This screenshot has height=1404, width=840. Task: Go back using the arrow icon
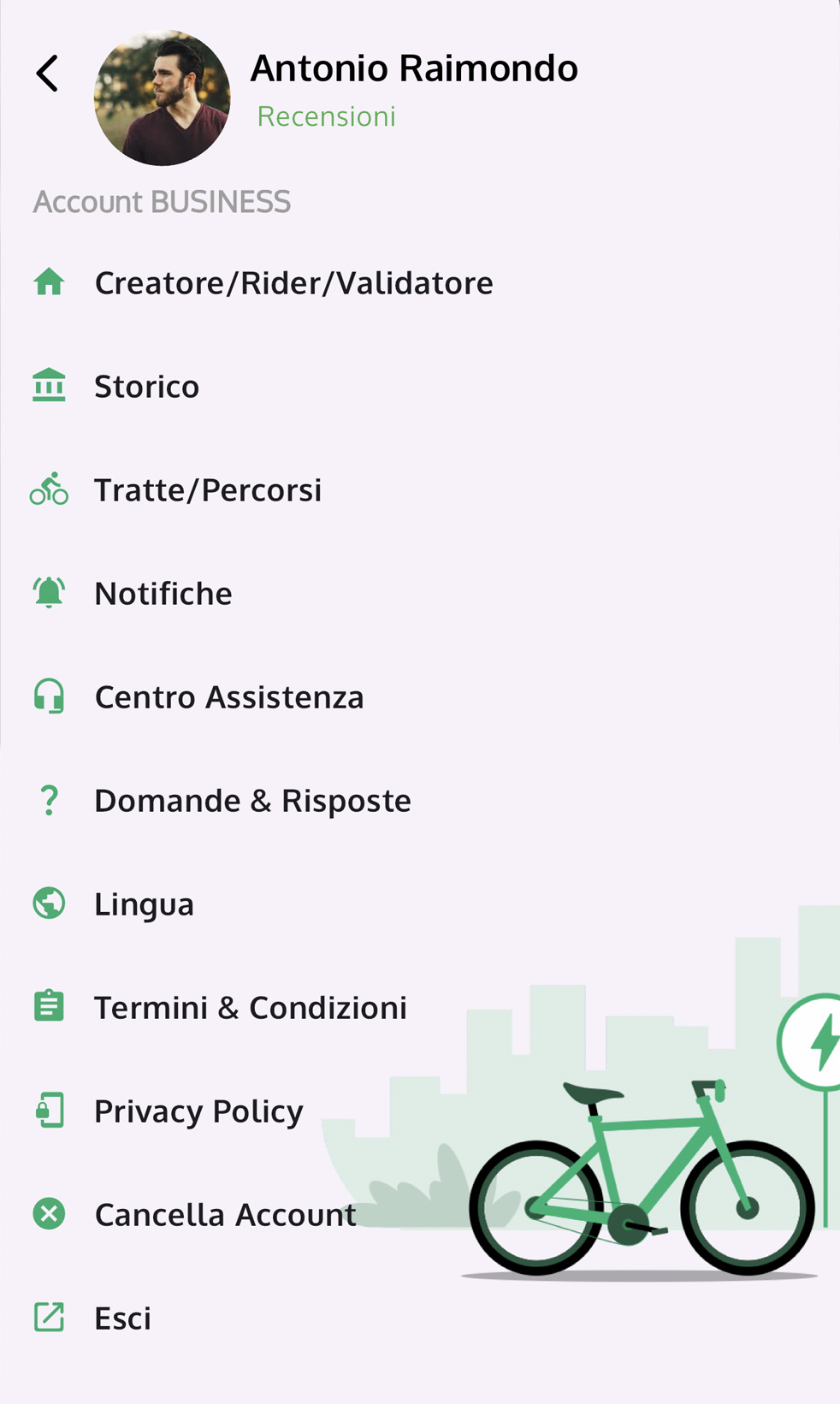click(48, 74)
